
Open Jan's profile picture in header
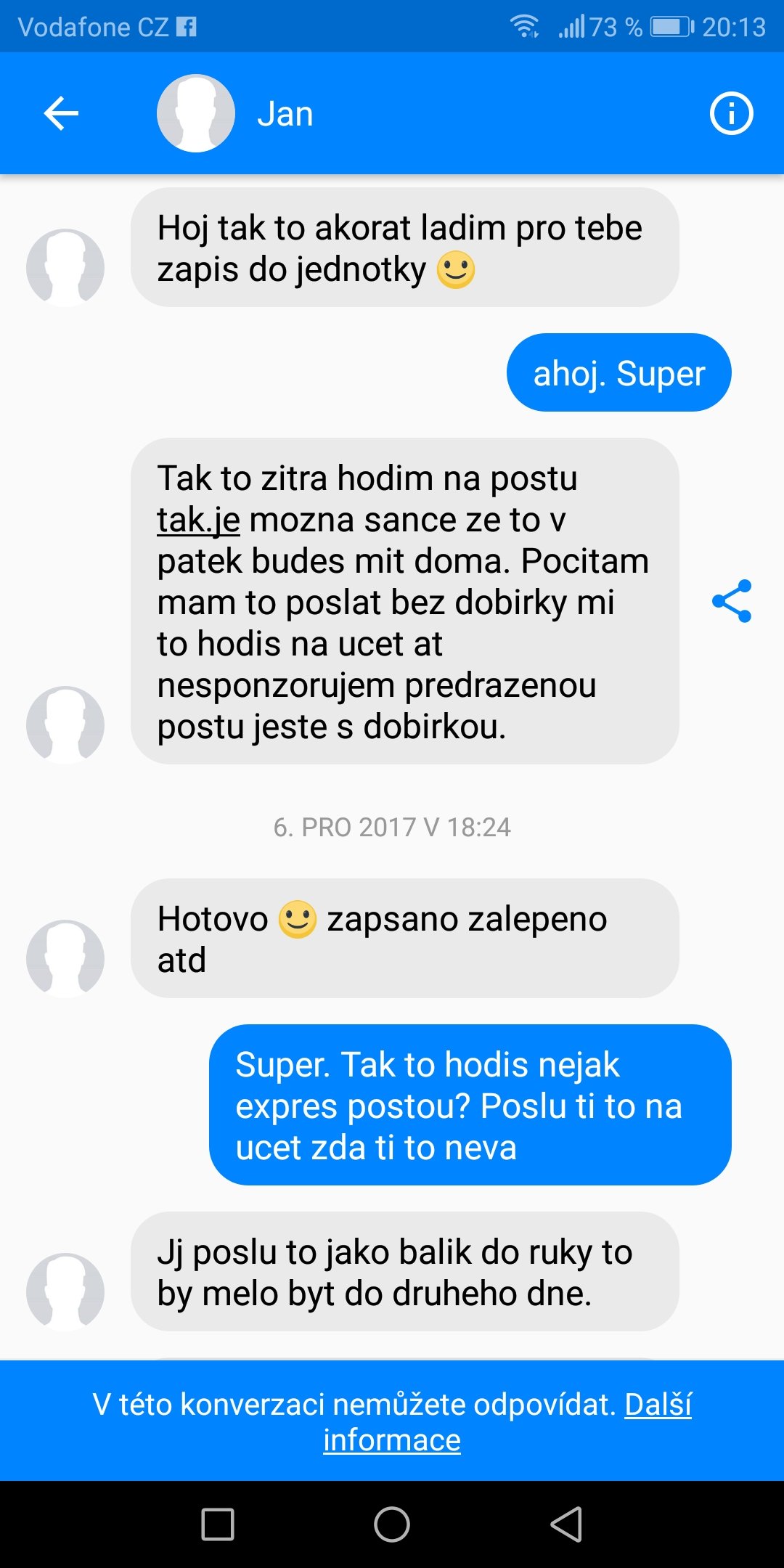coord(196,113)
